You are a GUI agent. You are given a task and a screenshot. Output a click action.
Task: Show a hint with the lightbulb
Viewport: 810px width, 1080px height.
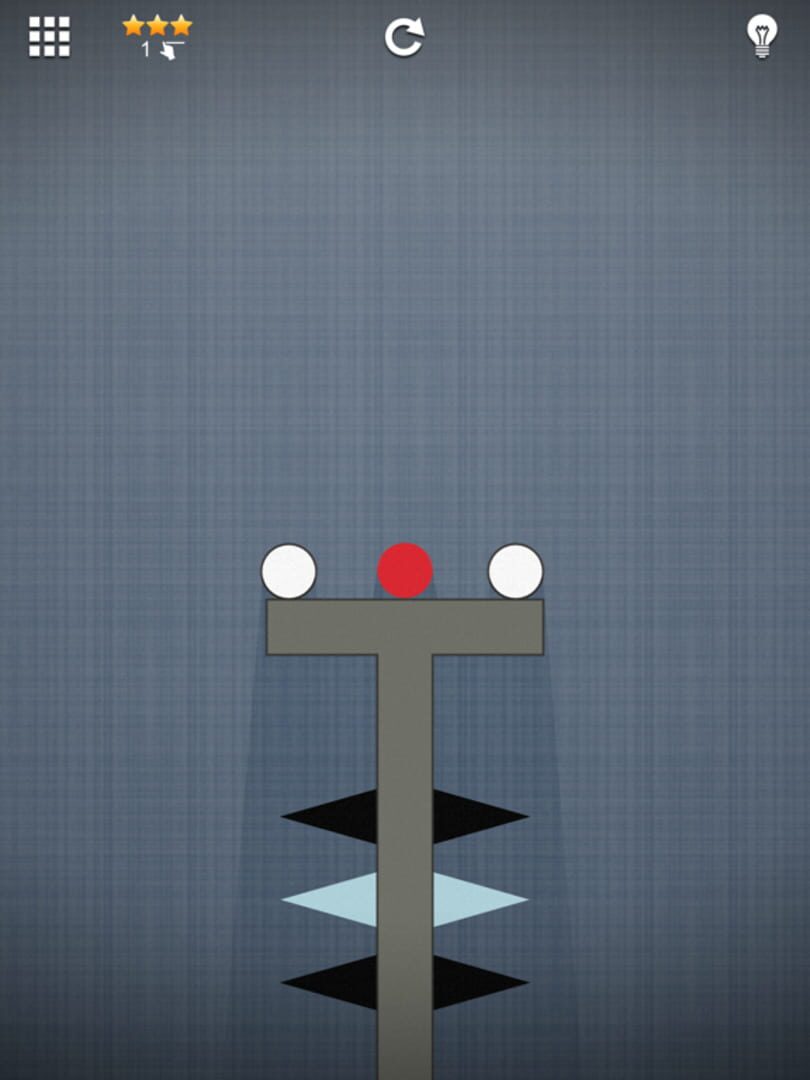762,37
